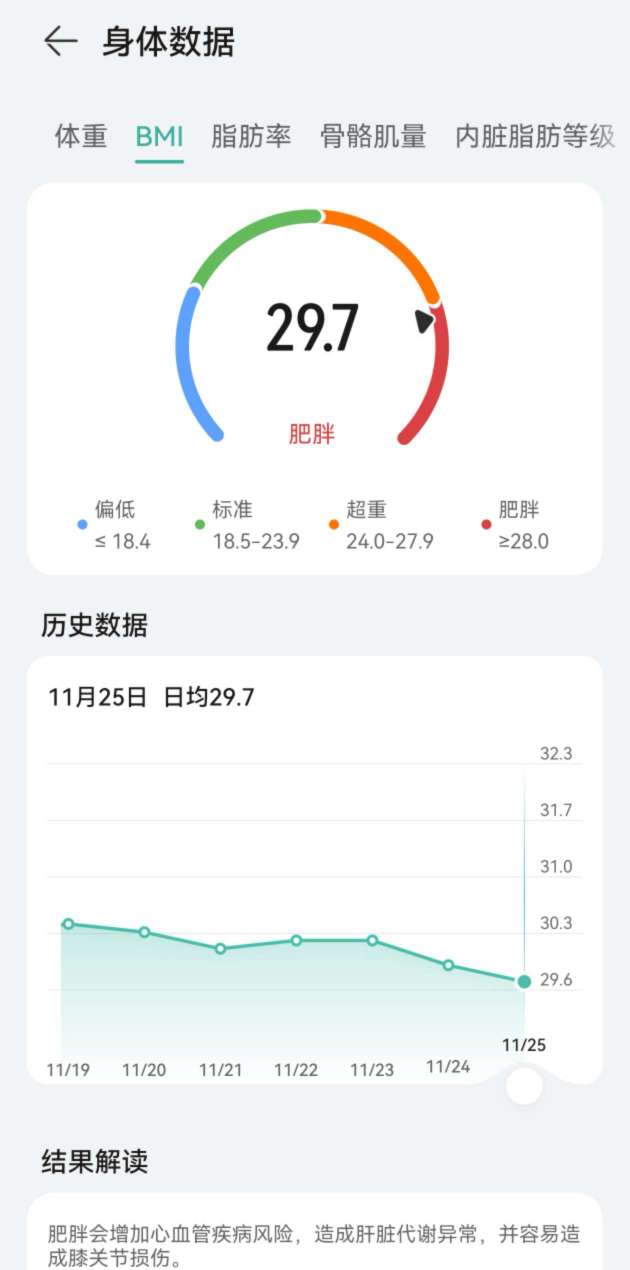Screen dimensions: 630x1270
Task: Switch to the 脂肪率 tab
Action: point(251,137)
